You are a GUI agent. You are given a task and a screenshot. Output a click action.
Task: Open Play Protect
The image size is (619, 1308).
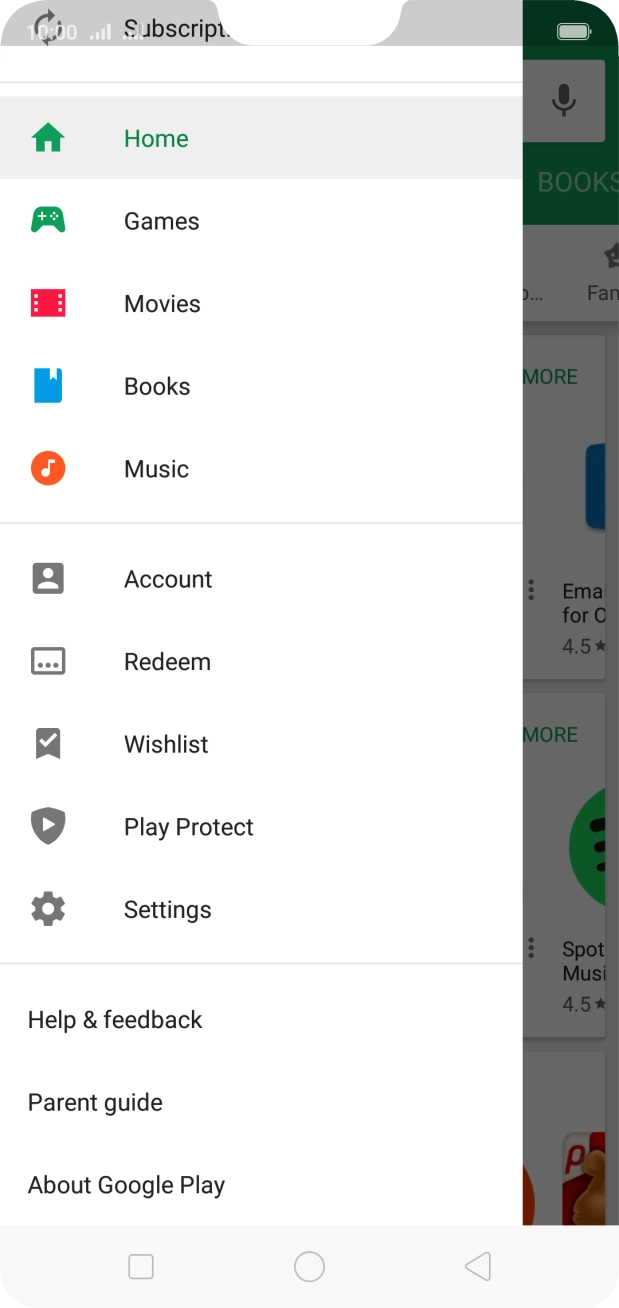[188, 827]
